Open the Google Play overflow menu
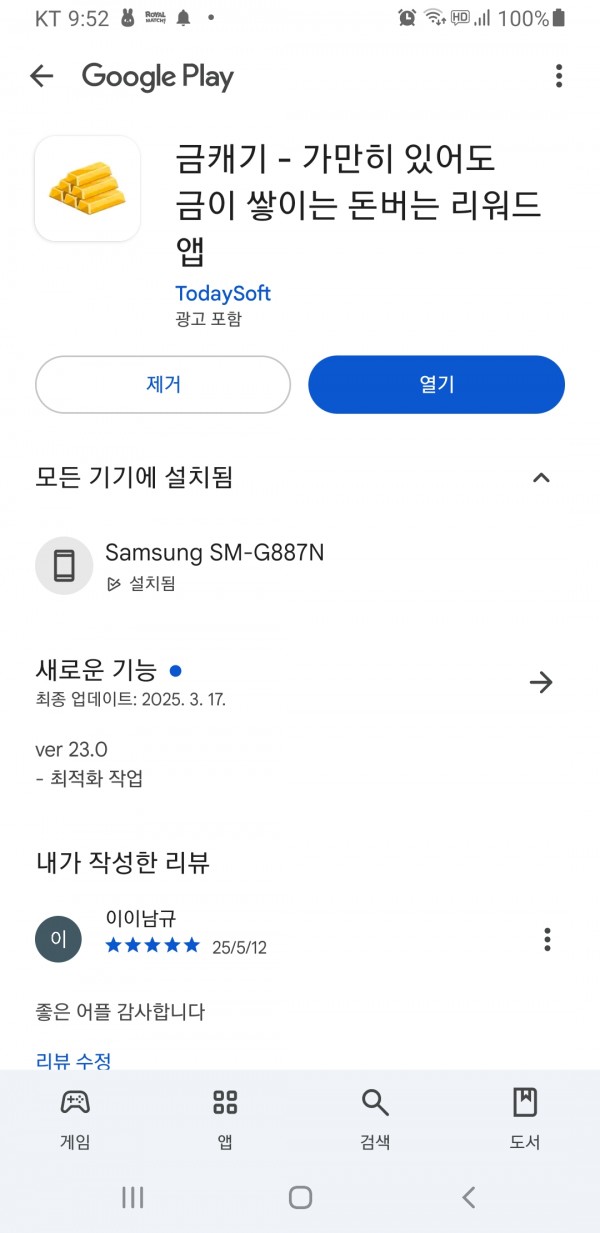 [559, 76]
